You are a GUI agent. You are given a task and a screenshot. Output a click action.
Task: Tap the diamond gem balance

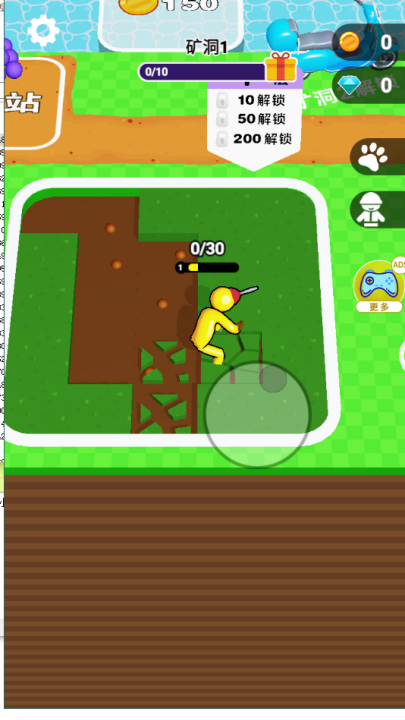point(369,85)
